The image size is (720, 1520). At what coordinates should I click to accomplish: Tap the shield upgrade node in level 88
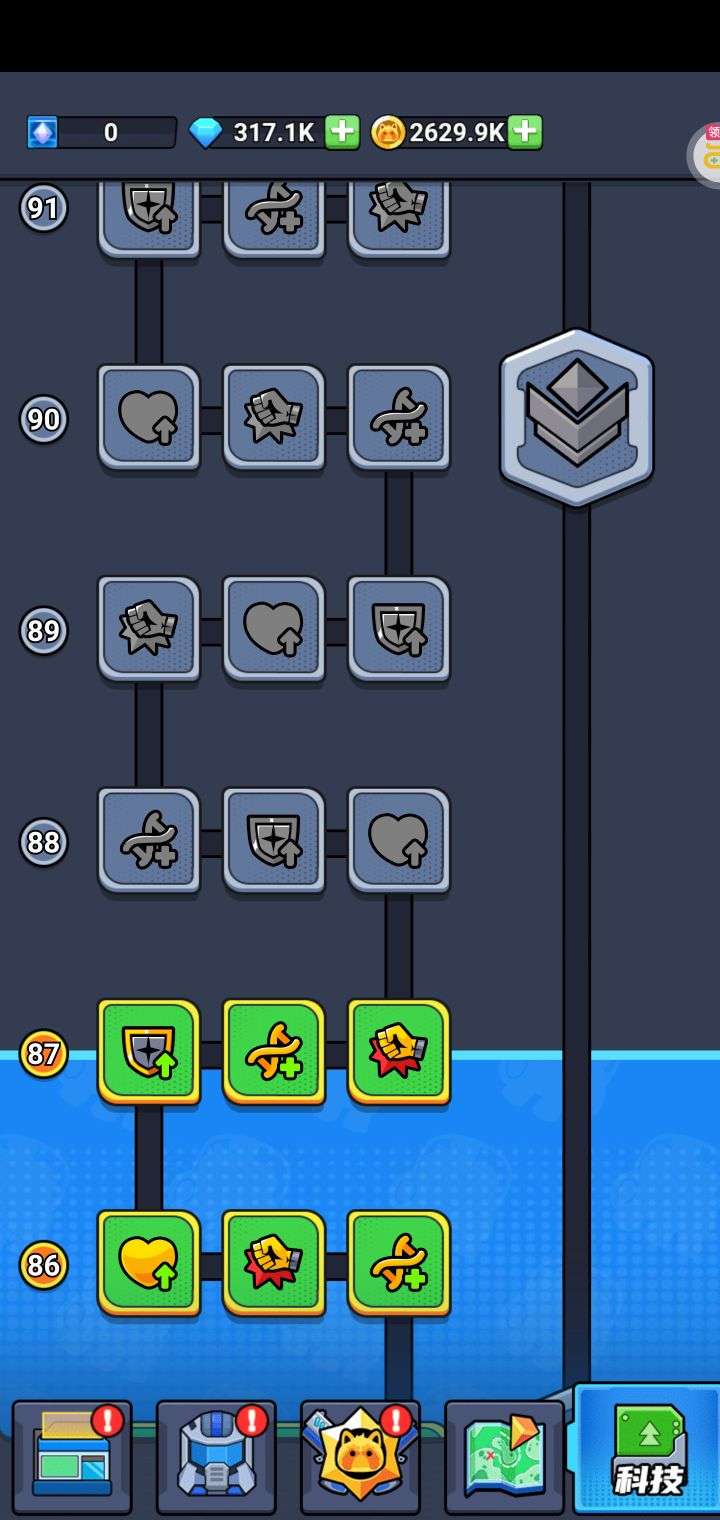tap(274, 840)
